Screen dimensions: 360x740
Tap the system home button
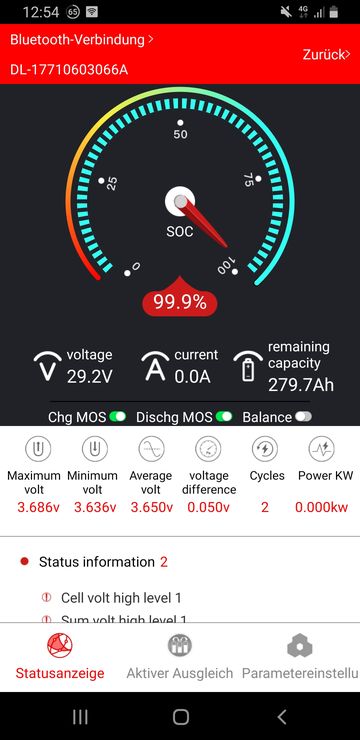pos(181,717)
